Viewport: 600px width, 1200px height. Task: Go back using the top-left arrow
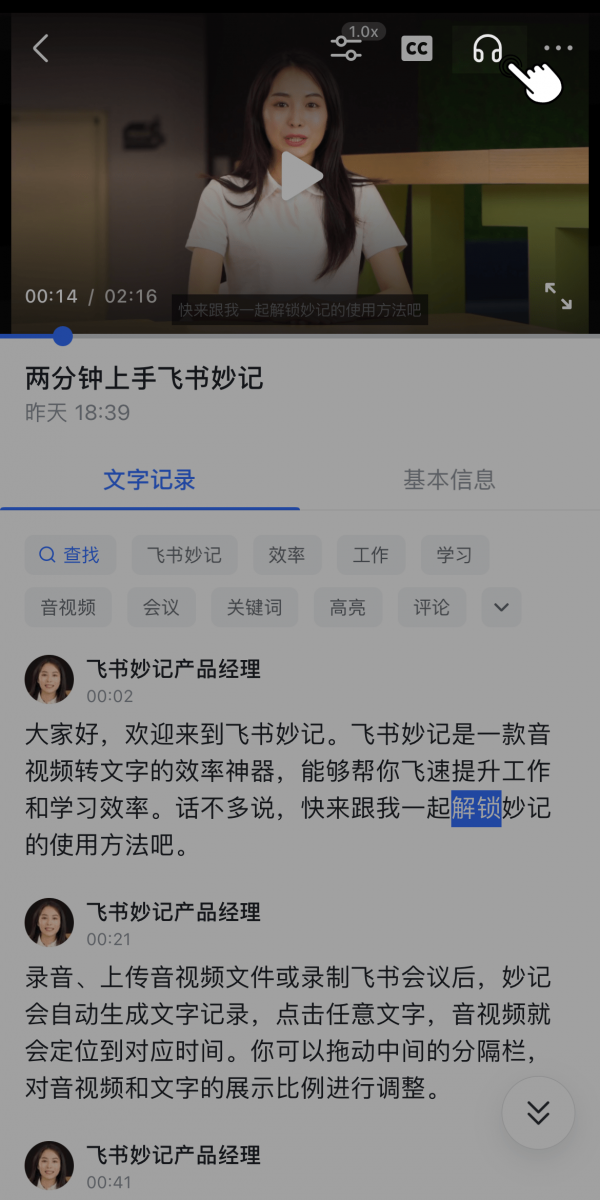(40, 48)
